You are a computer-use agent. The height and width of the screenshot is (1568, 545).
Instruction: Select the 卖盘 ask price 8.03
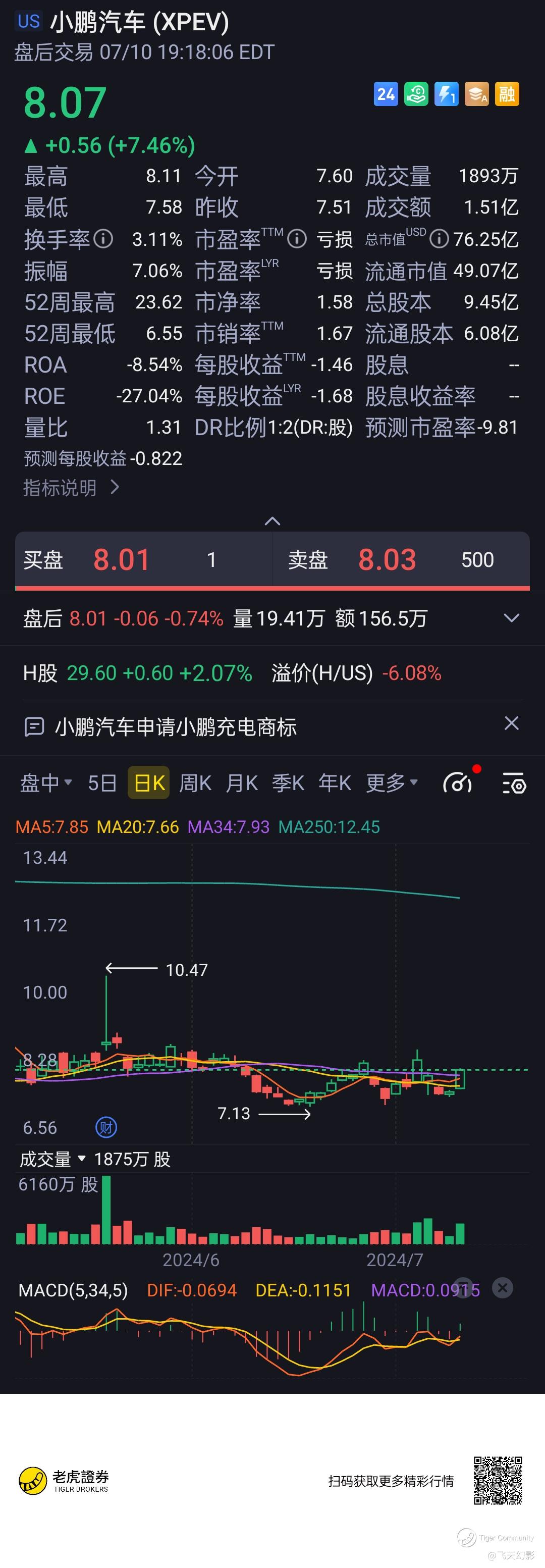point(387,559)
